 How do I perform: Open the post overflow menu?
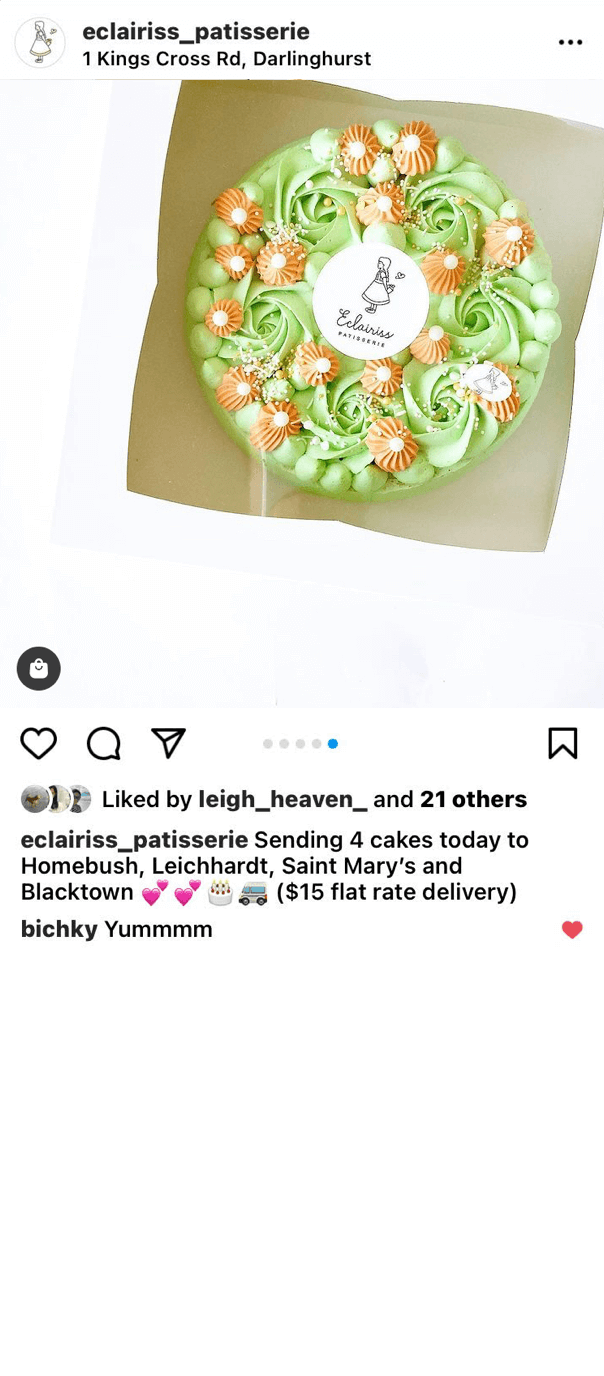[x=570, y=42]
